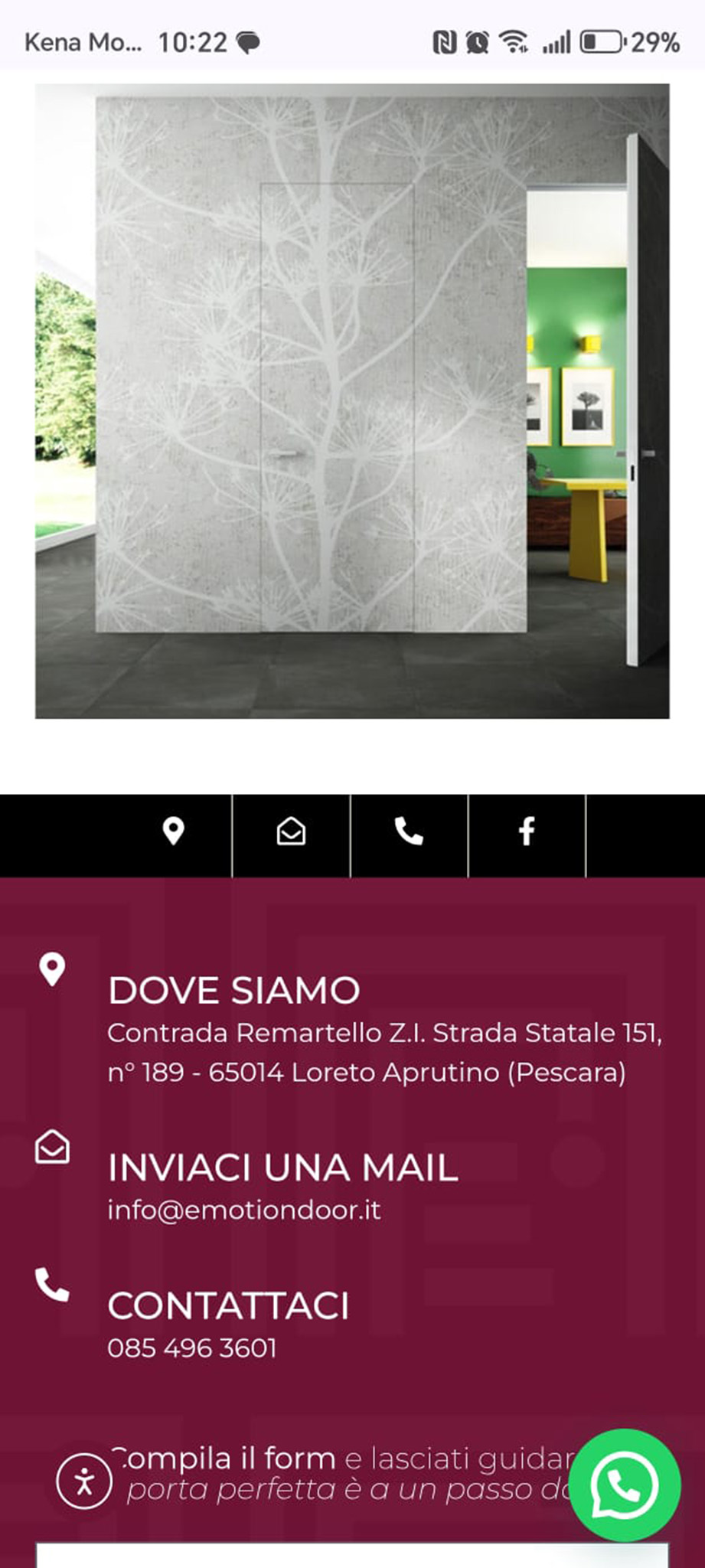
Task: Email info@emotiondoor.it
Action: tap(244, 1210)
